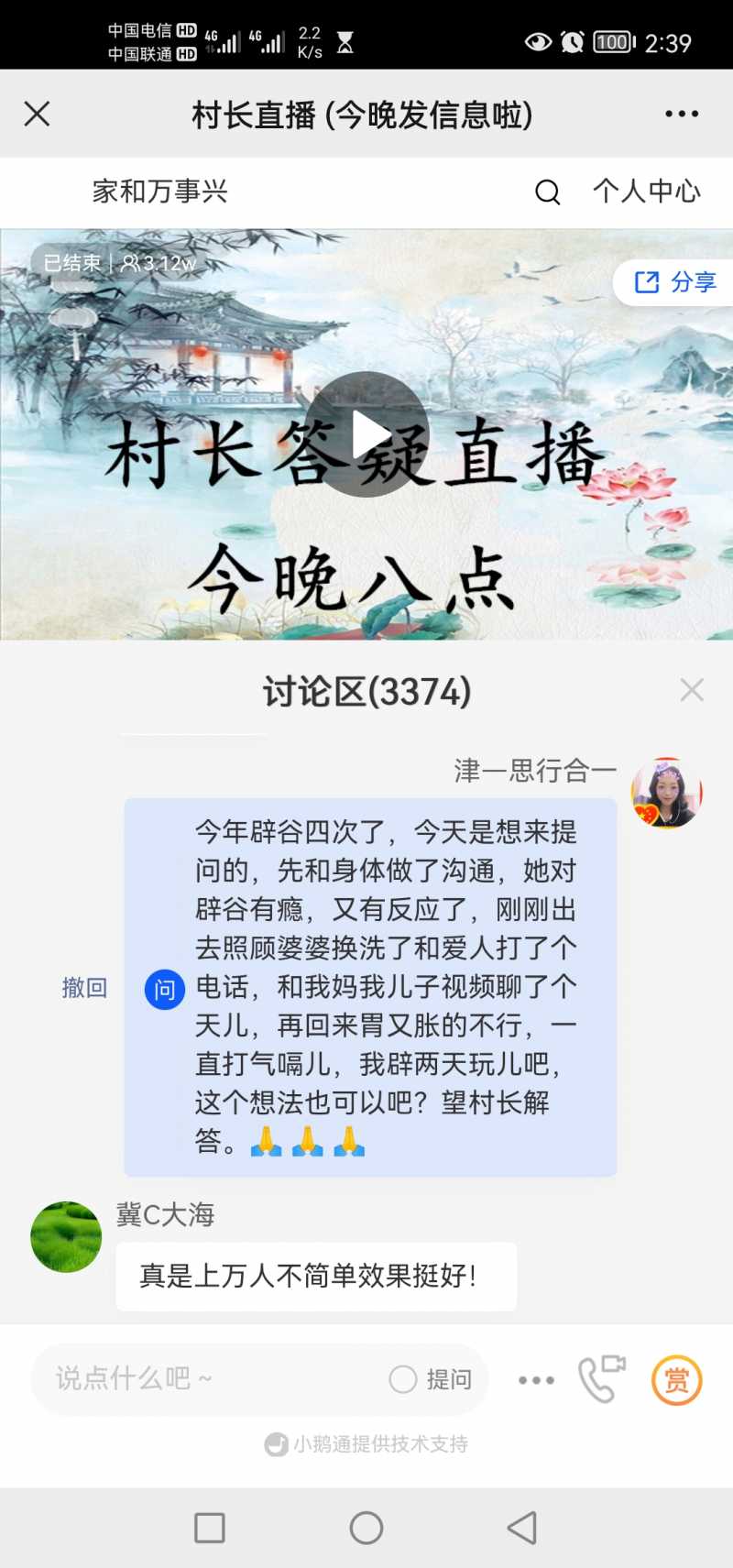Open the search icon
The image size is (733, 1568).
[548, 192]
